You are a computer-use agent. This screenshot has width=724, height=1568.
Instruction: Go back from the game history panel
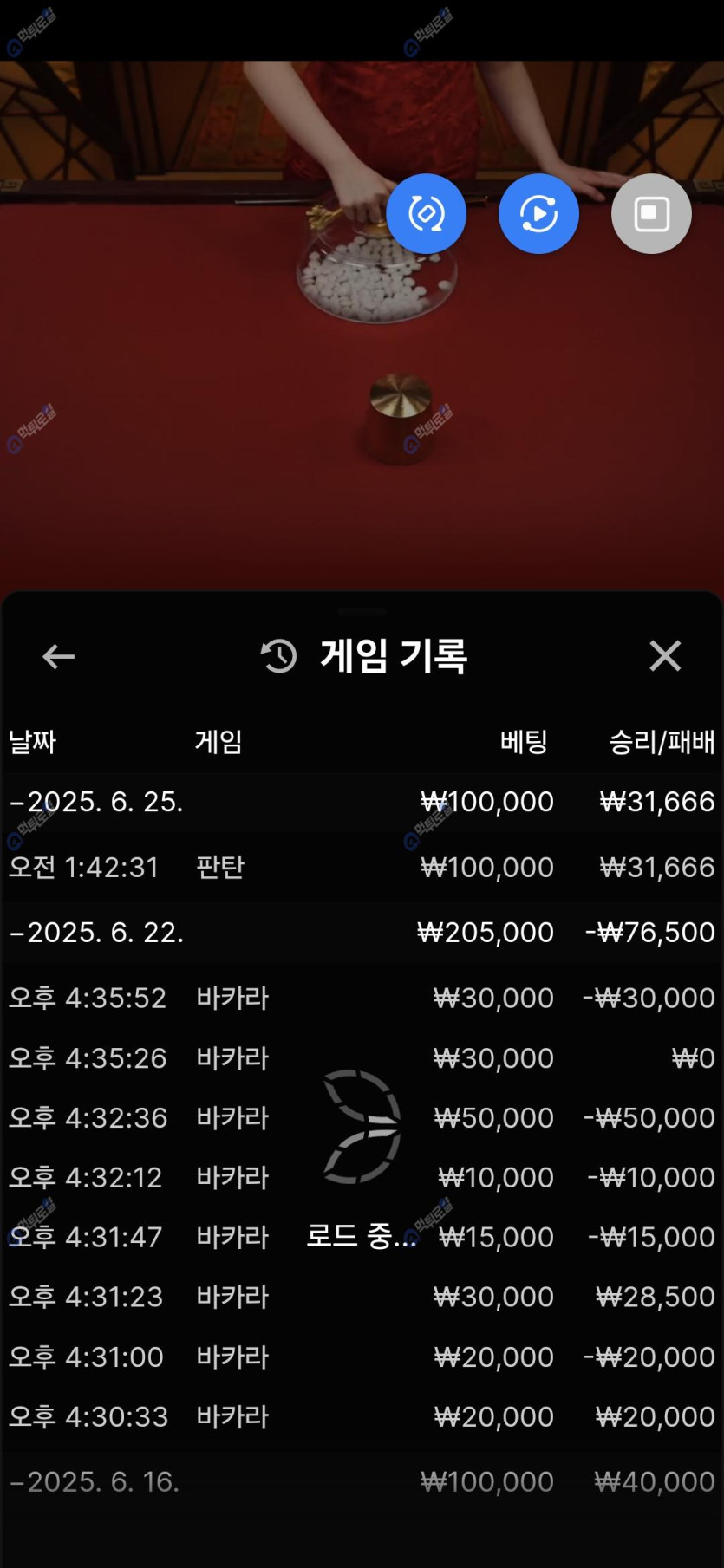click(x=58, y=656)
